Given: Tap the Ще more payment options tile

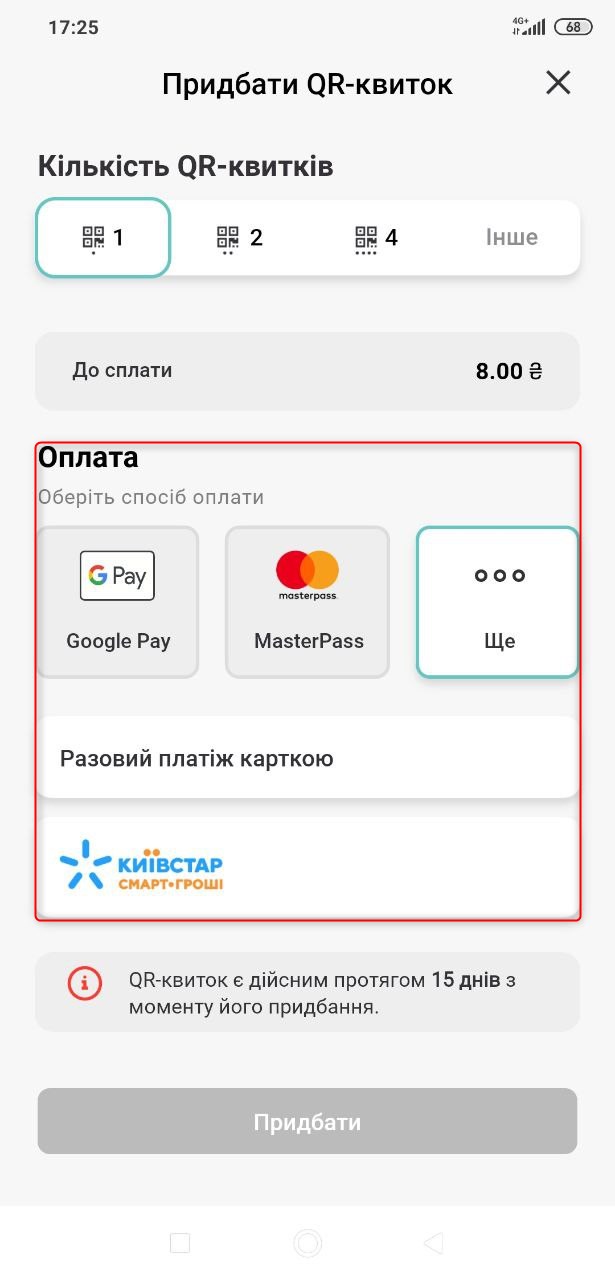Looking at the screenshot, I should pos(498,602).
